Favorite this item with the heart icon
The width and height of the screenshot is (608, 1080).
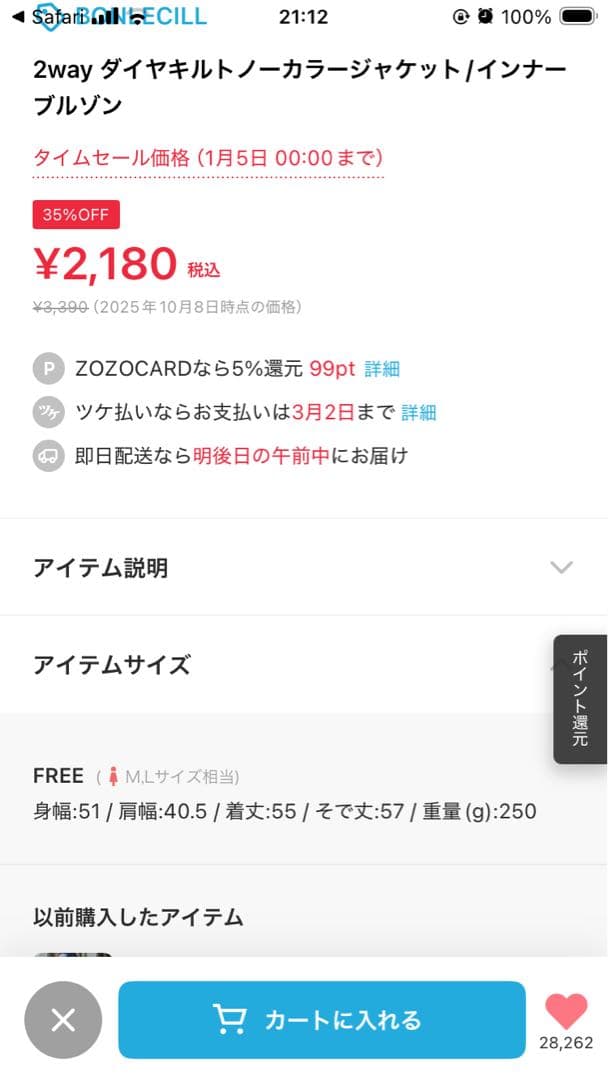pos(566,1012)
